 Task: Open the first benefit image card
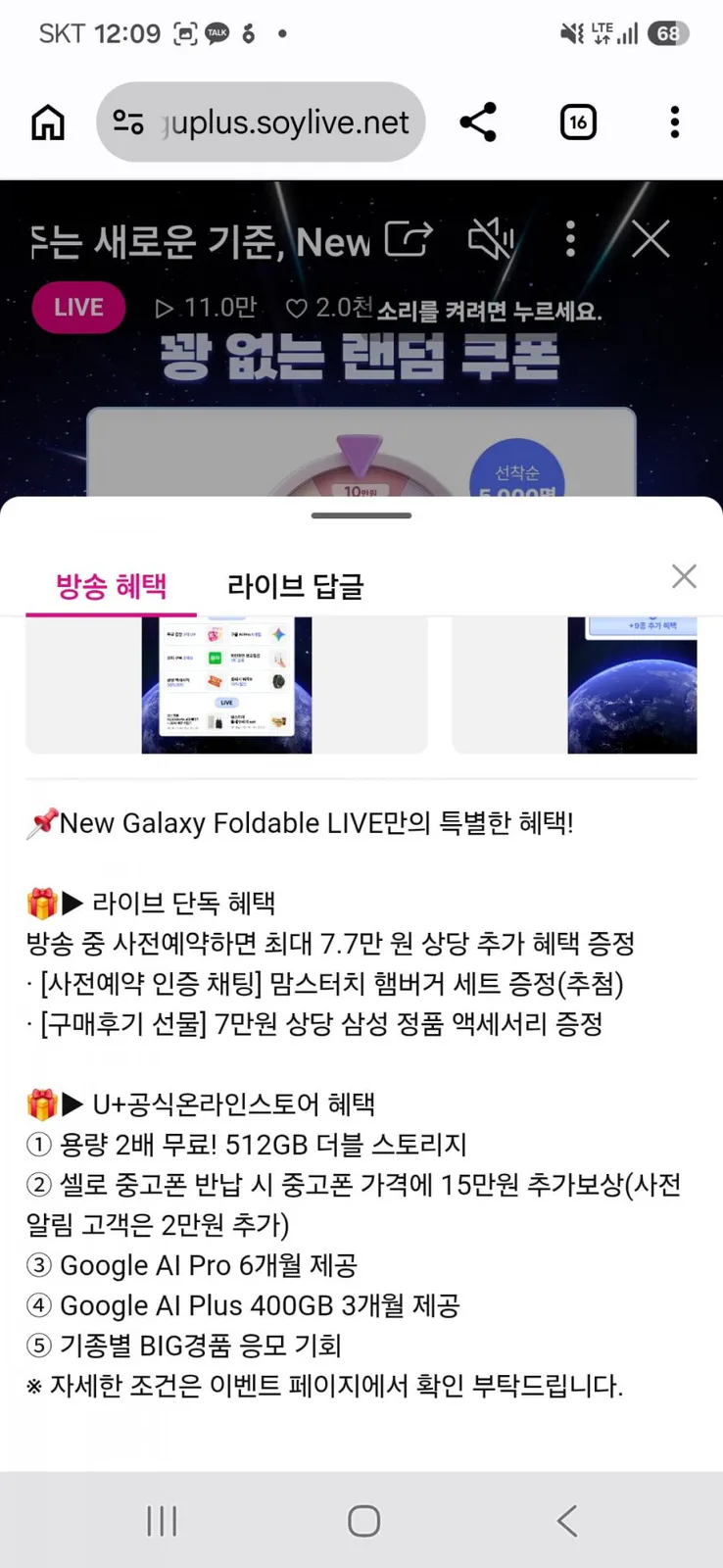[x=226, y=685]
